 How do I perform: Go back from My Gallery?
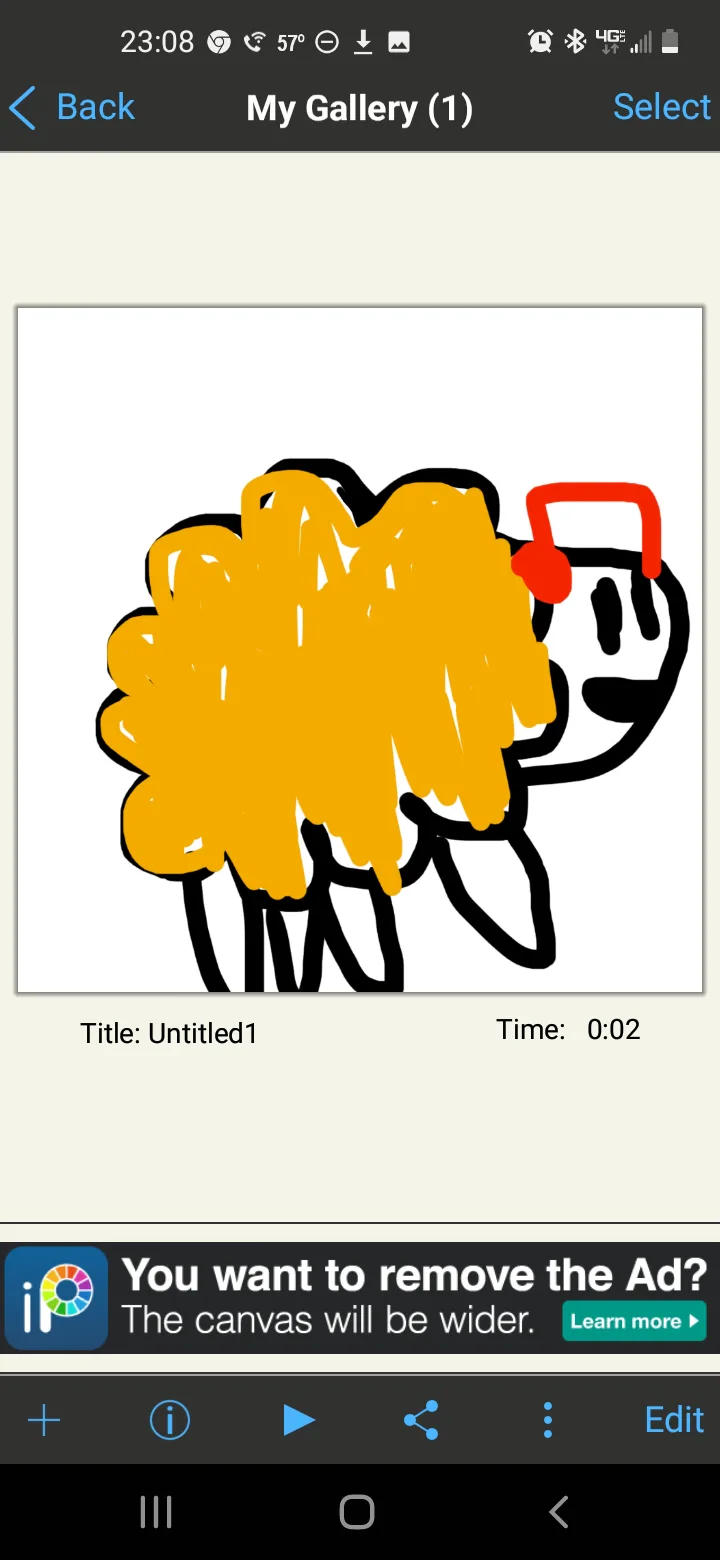[72, 107]
